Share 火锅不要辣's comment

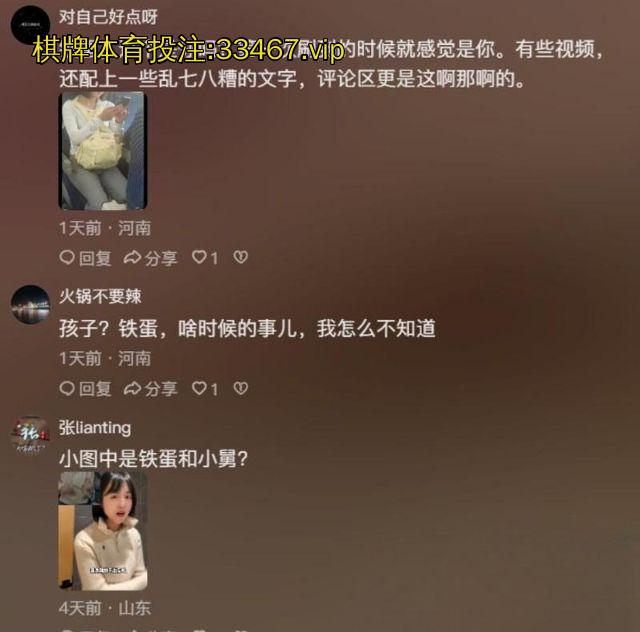(151, 388)
